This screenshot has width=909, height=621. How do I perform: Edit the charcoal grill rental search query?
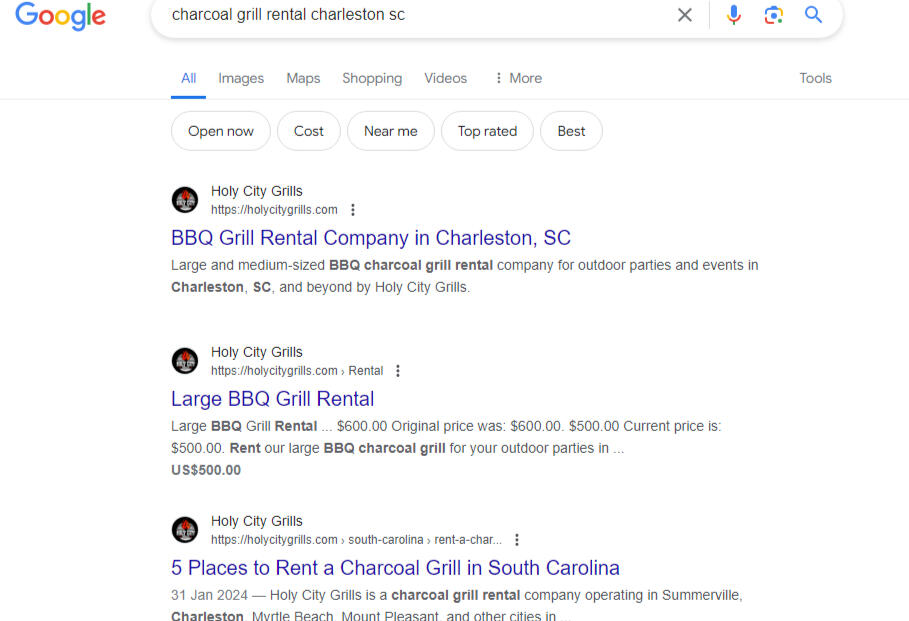[400, 15]
